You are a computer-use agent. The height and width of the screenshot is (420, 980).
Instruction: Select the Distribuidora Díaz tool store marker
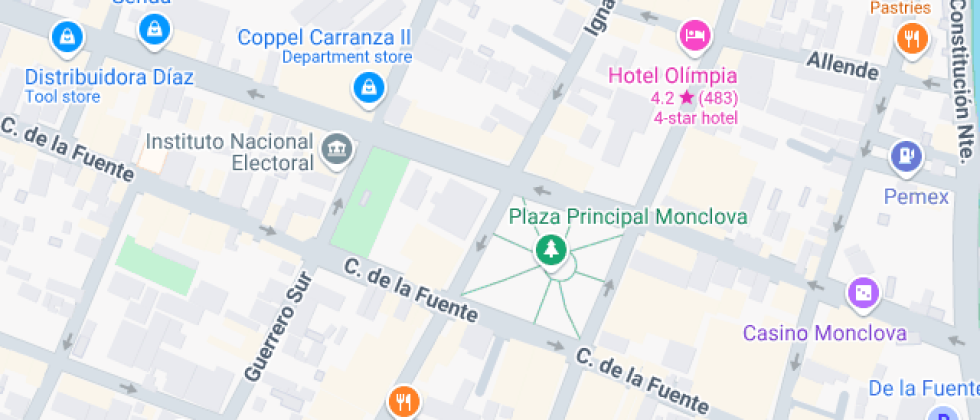tap(66, 38)
